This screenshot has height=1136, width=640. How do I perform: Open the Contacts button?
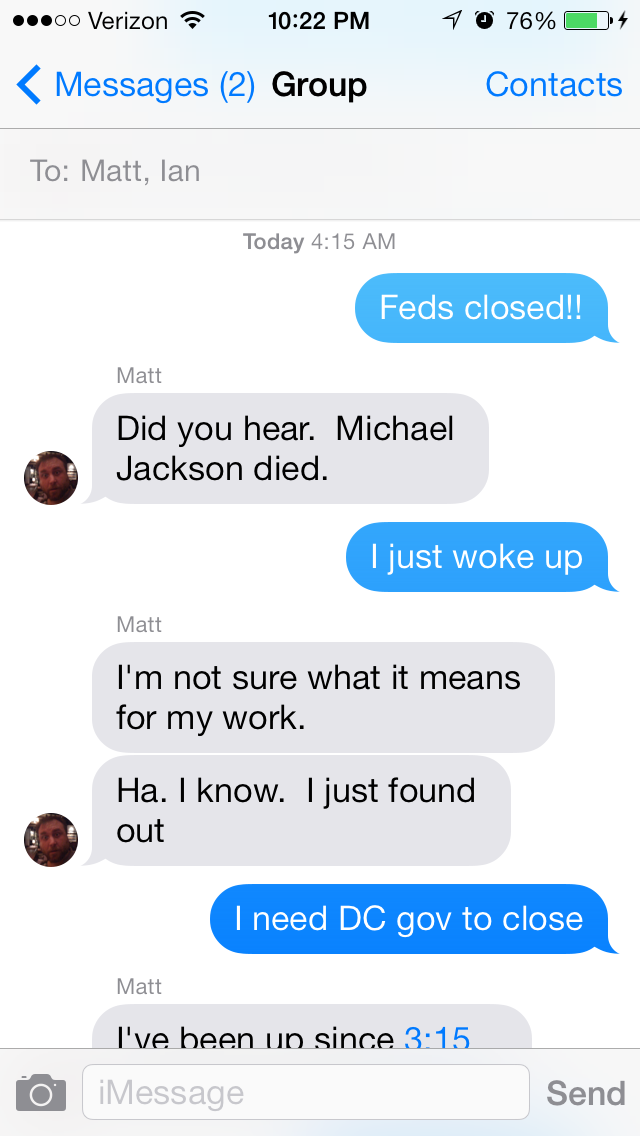(554, 85)
